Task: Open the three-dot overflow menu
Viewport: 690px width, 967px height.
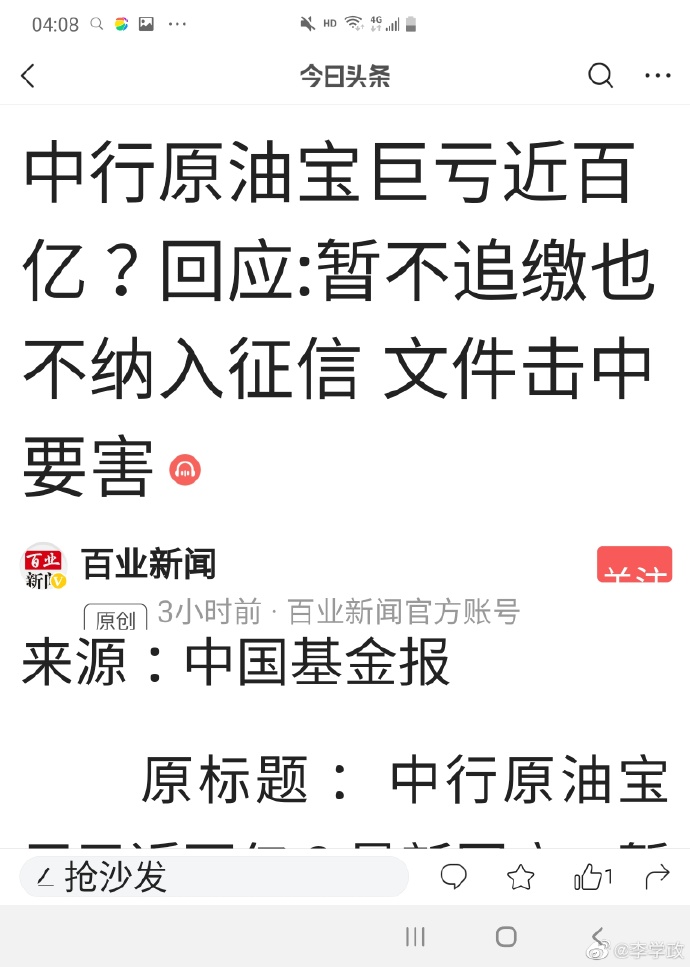Action: coord(657,76)
